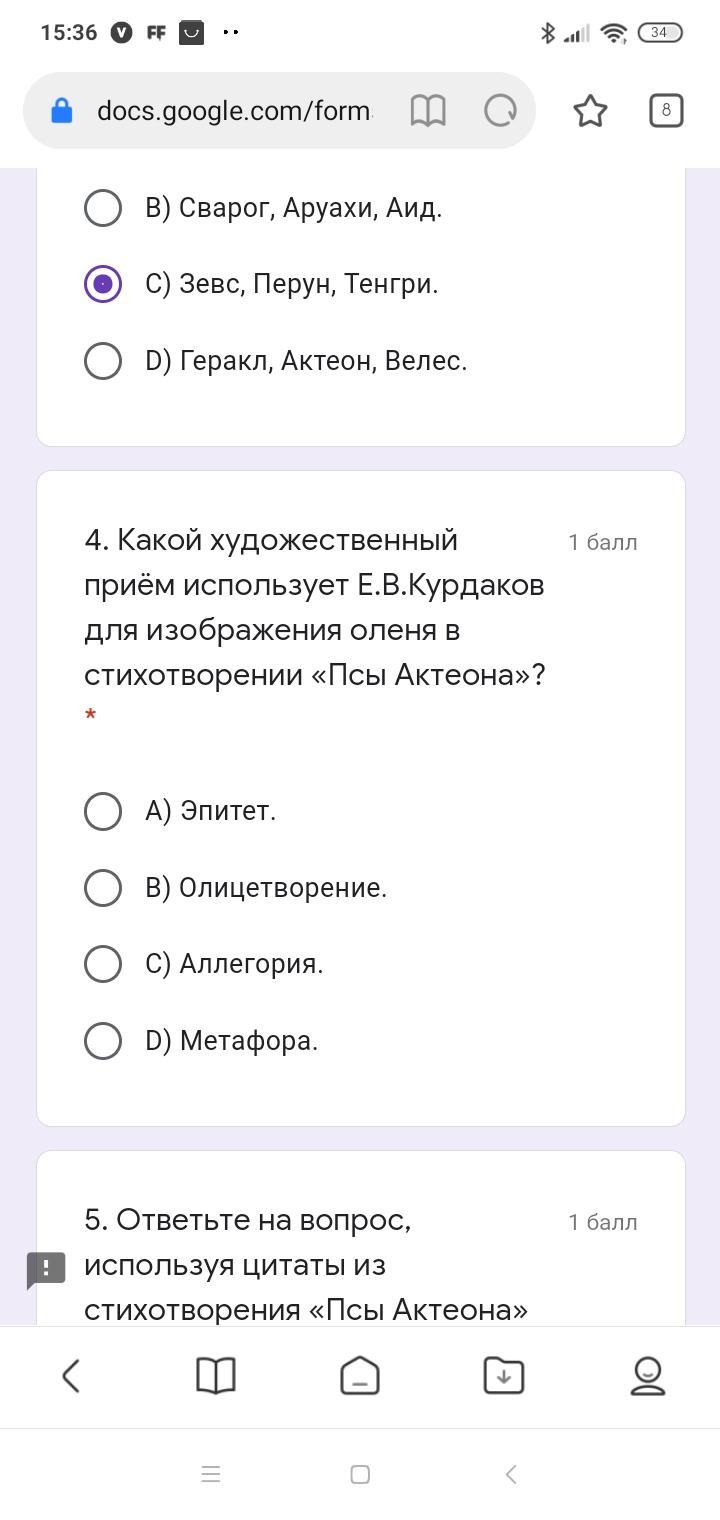
Task: Bookmark this page with the star
Action: (590, 111)
